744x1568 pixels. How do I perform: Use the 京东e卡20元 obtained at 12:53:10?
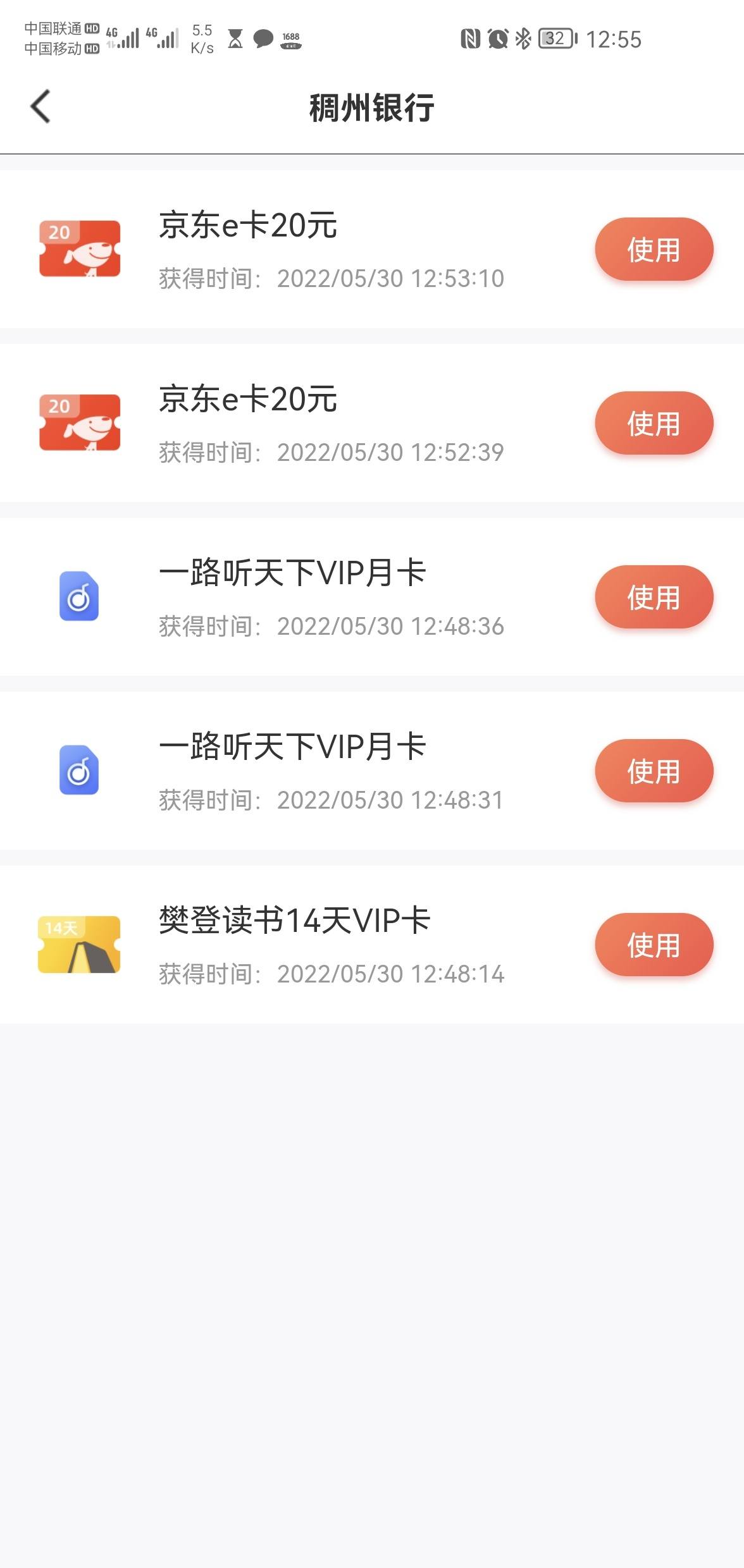click(x=654, y=249)
